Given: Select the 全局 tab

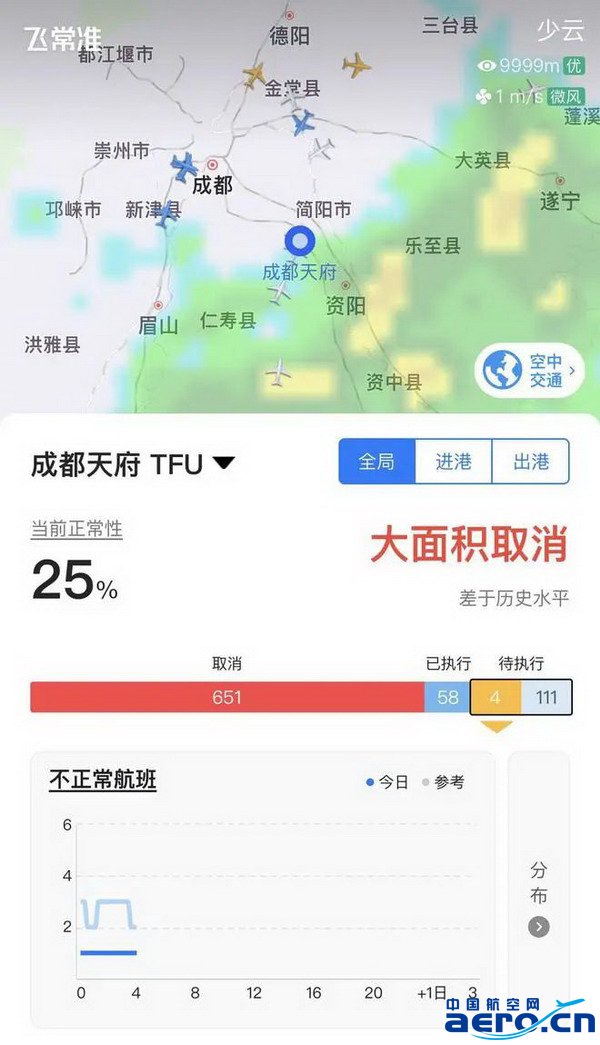Looking at the screenshot, I should pyautogui.click(x=377, y=461).
